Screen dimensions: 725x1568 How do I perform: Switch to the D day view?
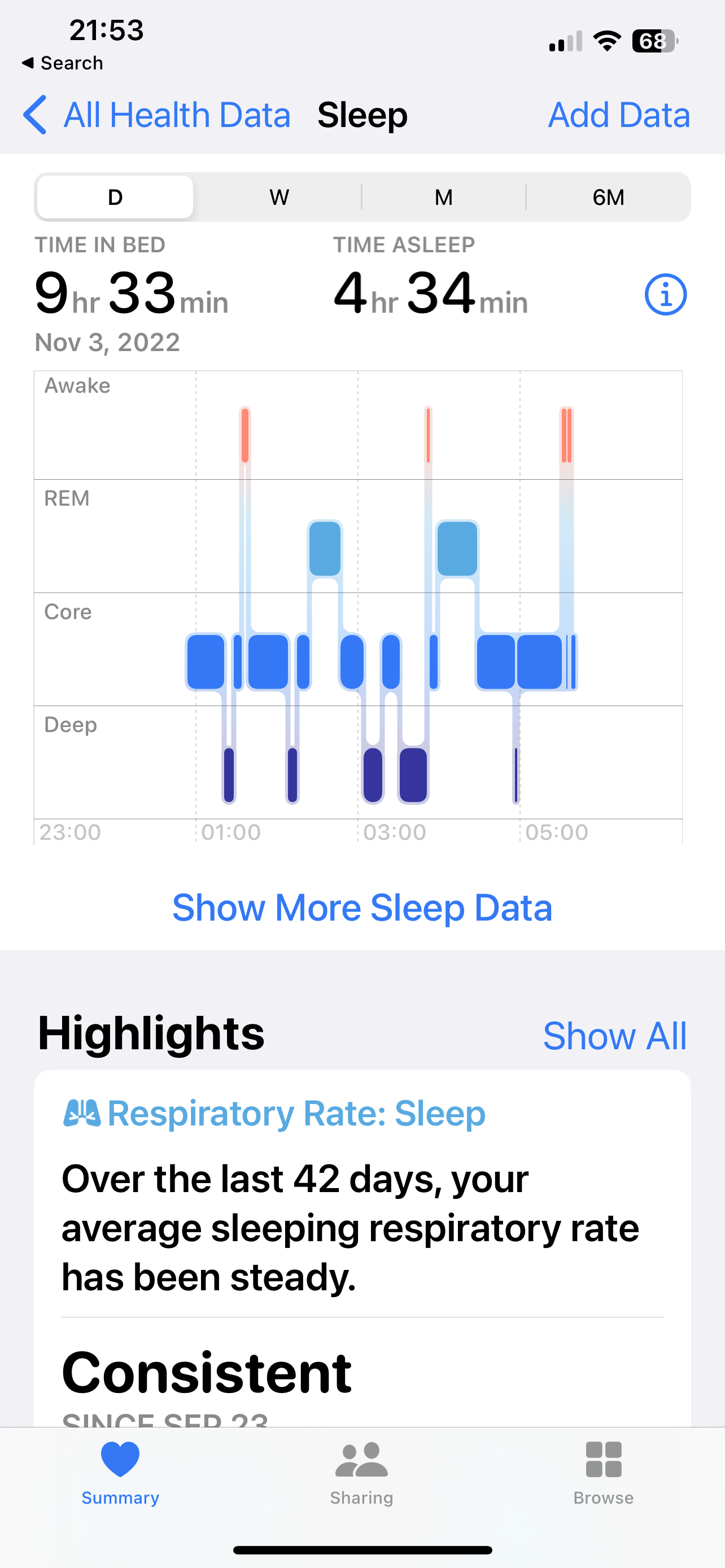click(x=115, y=197)
